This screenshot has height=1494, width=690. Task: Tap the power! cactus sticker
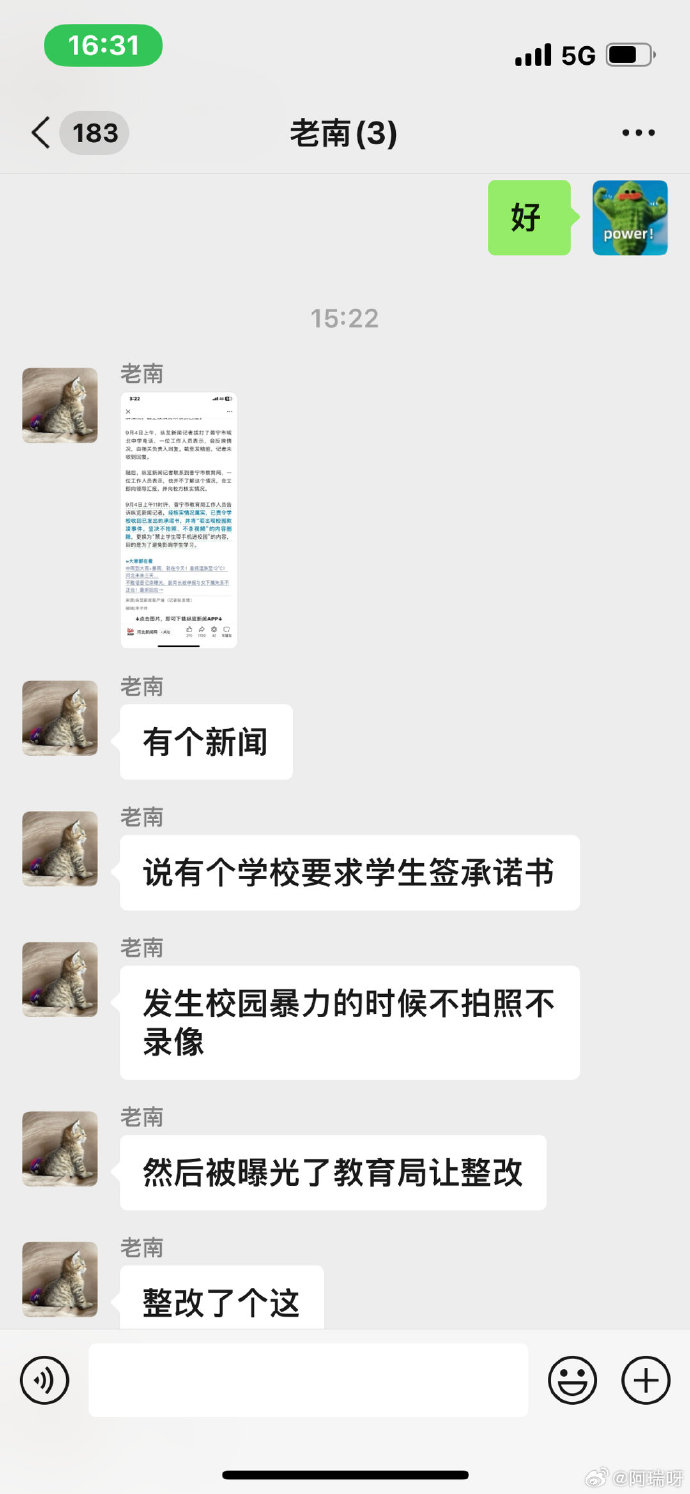click(630, 218)
